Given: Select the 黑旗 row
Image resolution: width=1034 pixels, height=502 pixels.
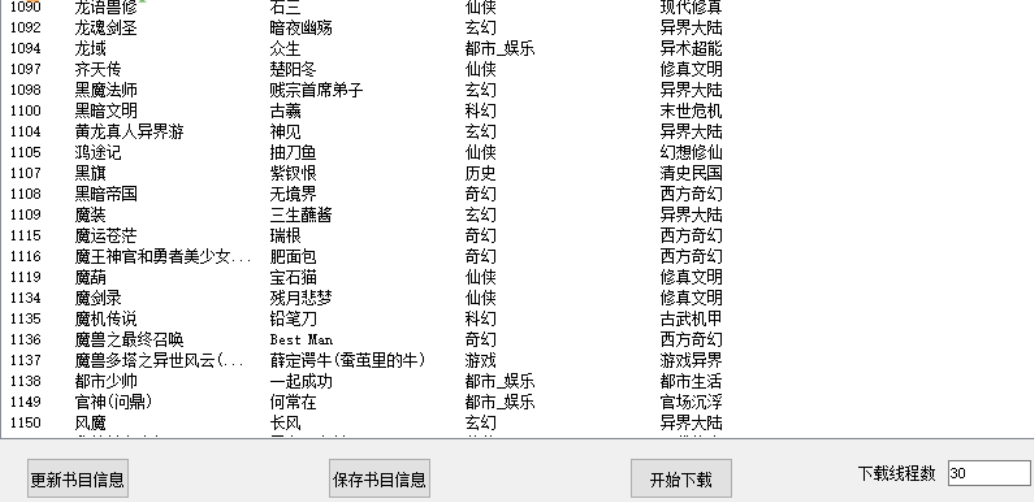Looking at the screenshot, I should [90, 173].
